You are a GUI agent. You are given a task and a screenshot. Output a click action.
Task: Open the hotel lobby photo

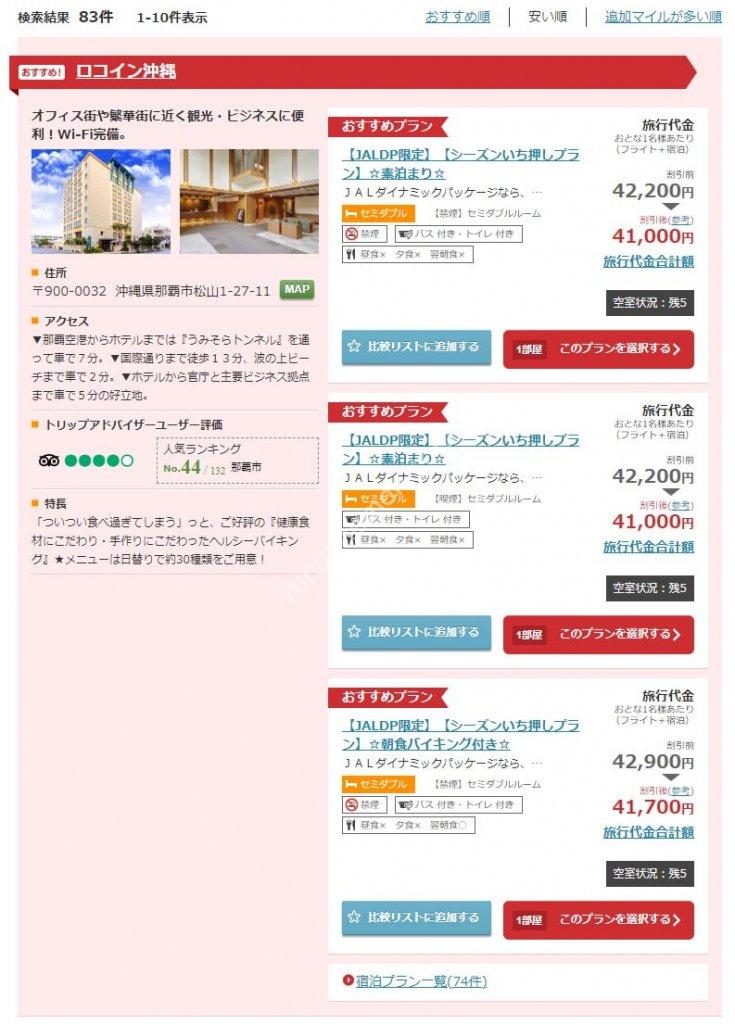coord(249,201)
